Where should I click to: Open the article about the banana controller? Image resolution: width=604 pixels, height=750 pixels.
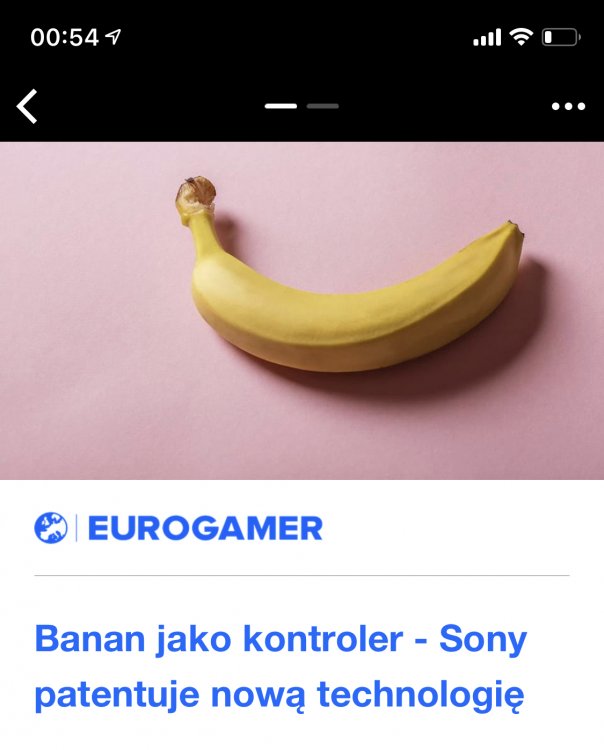point(281,666)
